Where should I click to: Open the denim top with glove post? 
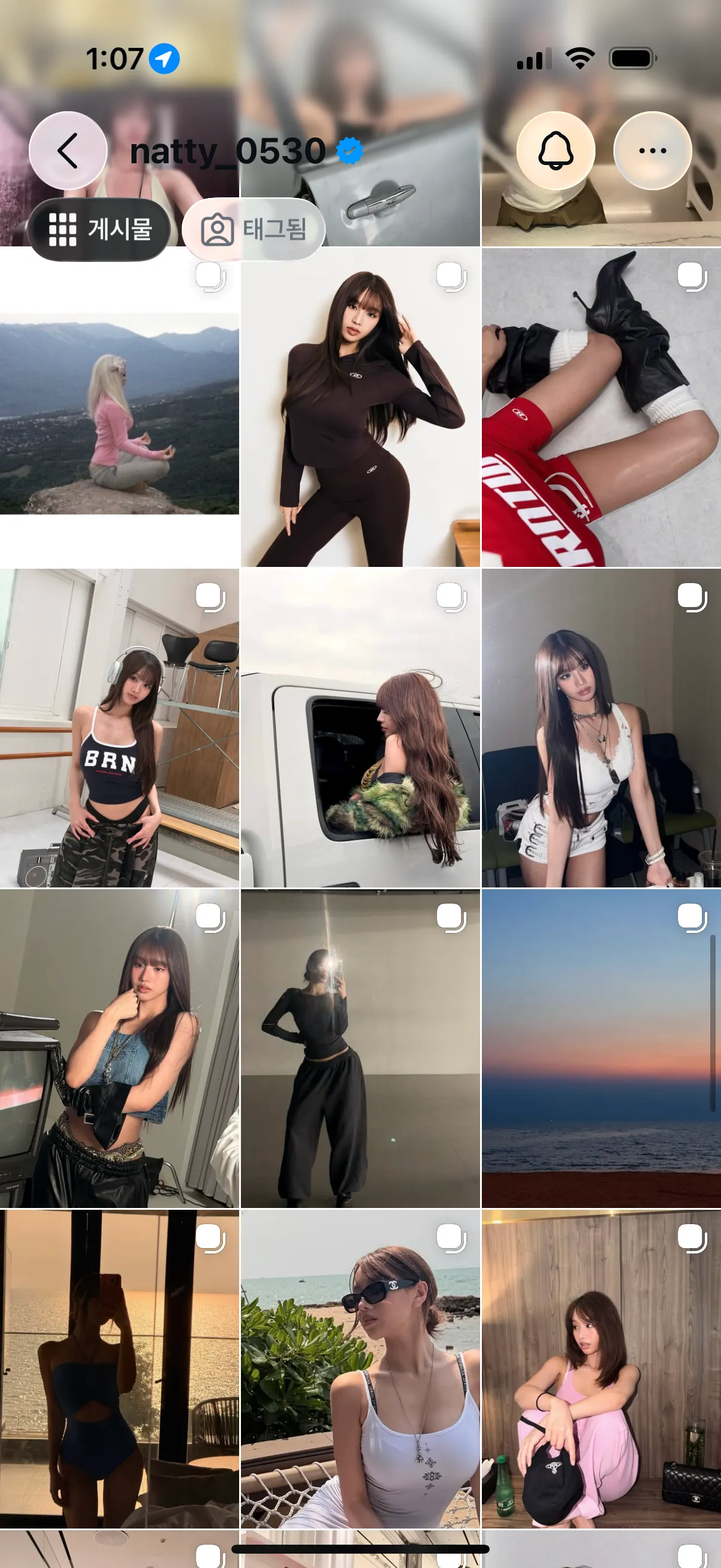[x=119, y=1048]
